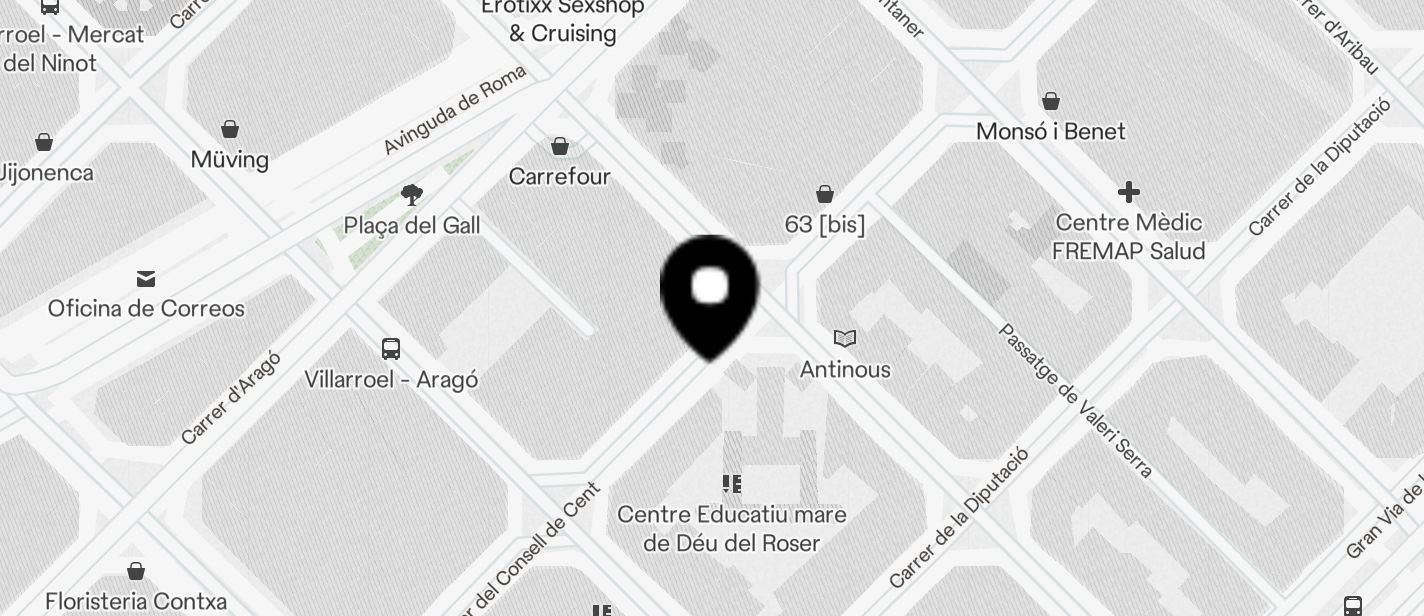
Task: Select the Villarroel - Aragó bus stop
Action: coord(391,349)
